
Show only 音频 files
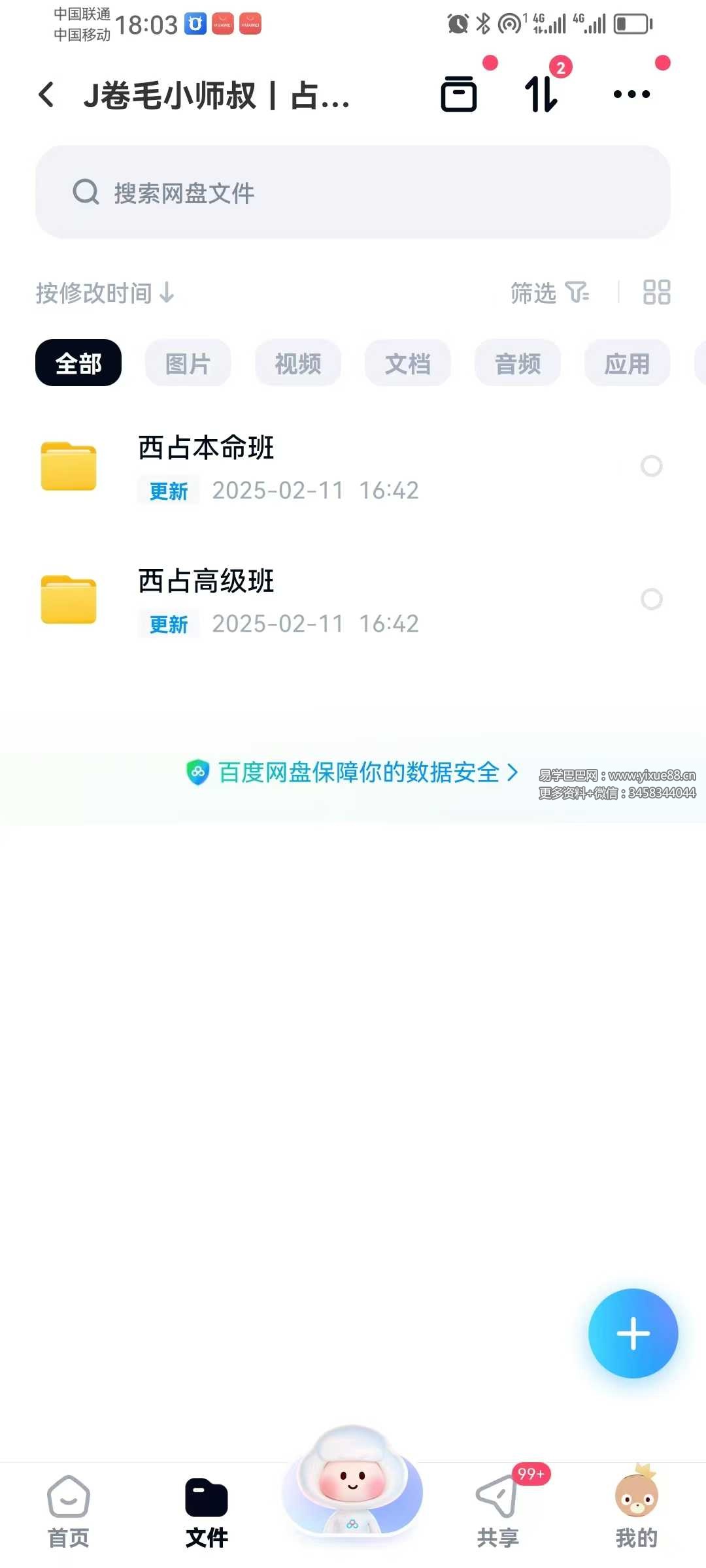click(x=518, y=363)
